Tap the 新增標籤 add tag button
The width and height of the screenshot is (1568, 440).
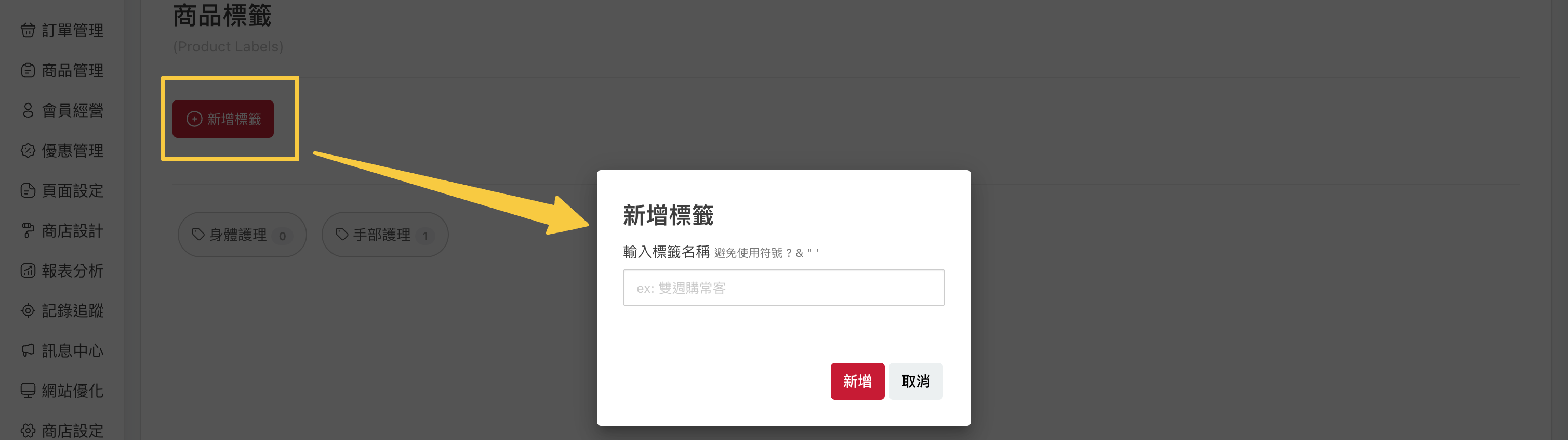click(223, 119)
